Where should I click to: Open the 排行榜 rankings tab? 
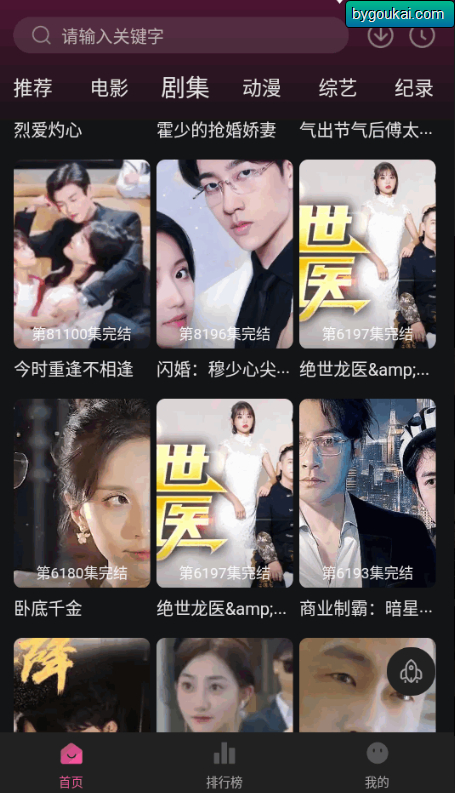(224, 765)
